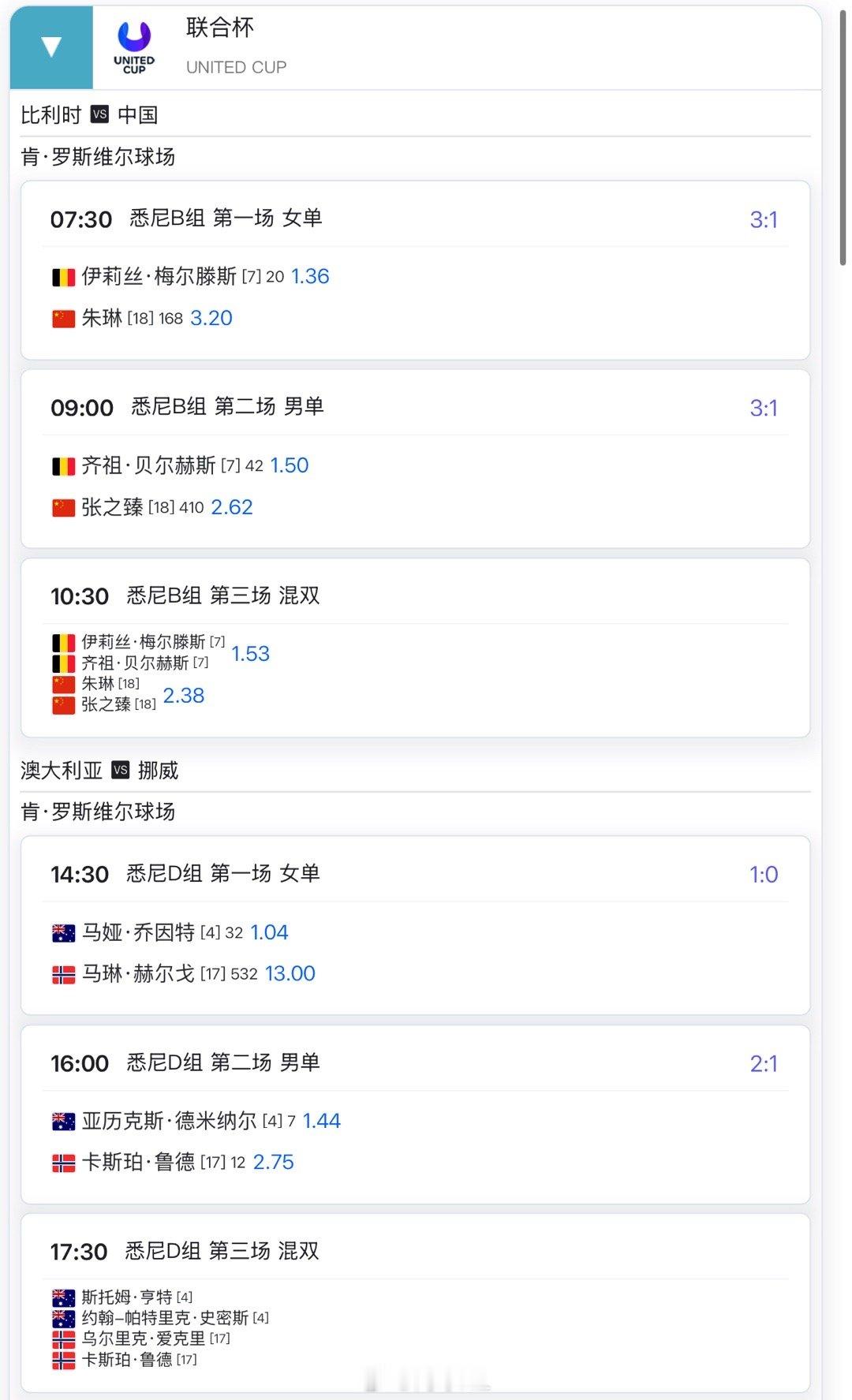The width and height of the screenshot is (852, 1400).
Task: Select the China flag next to 张之臻
Action: [x=64, y=507]
